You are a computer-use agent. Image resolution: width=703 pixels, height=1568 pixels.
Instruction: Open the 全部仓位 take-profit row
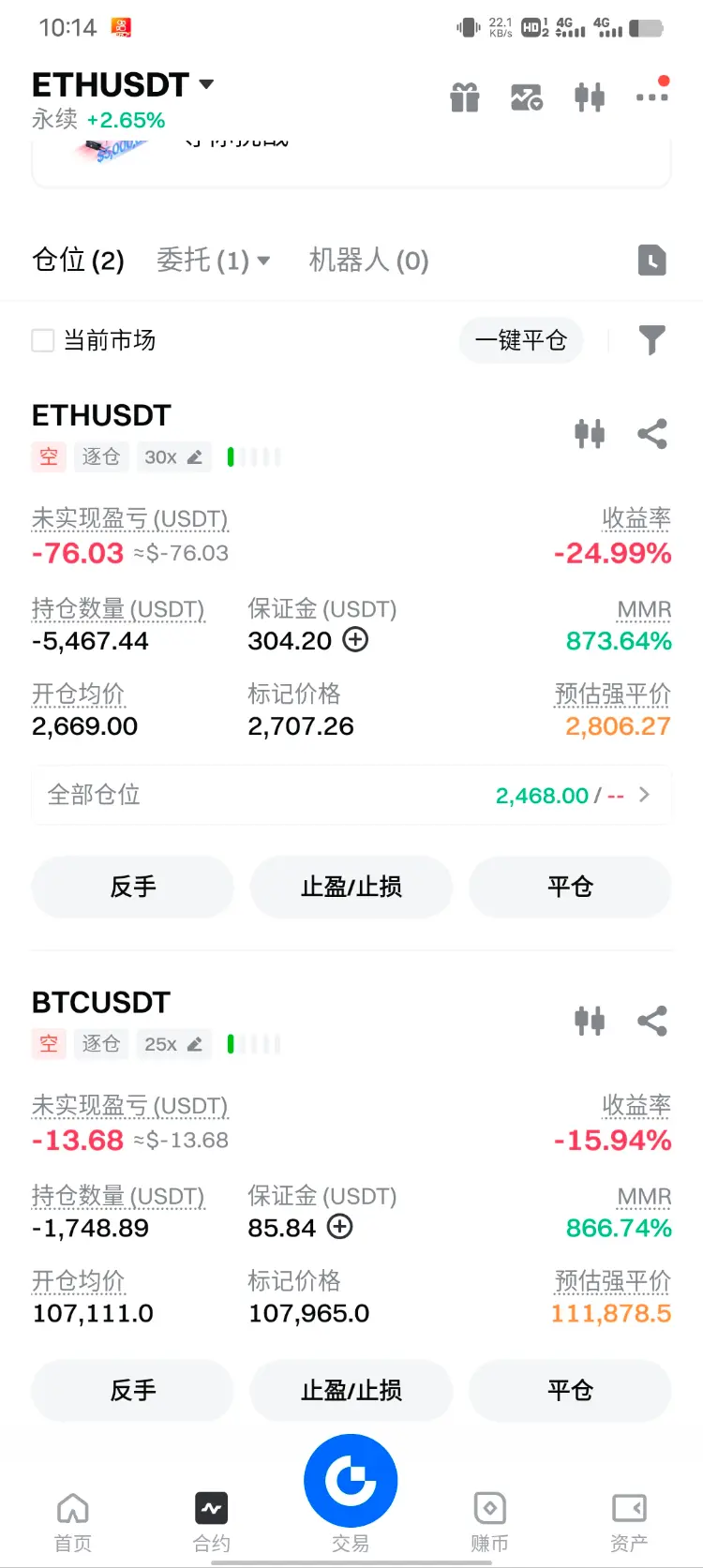(351, 795)
